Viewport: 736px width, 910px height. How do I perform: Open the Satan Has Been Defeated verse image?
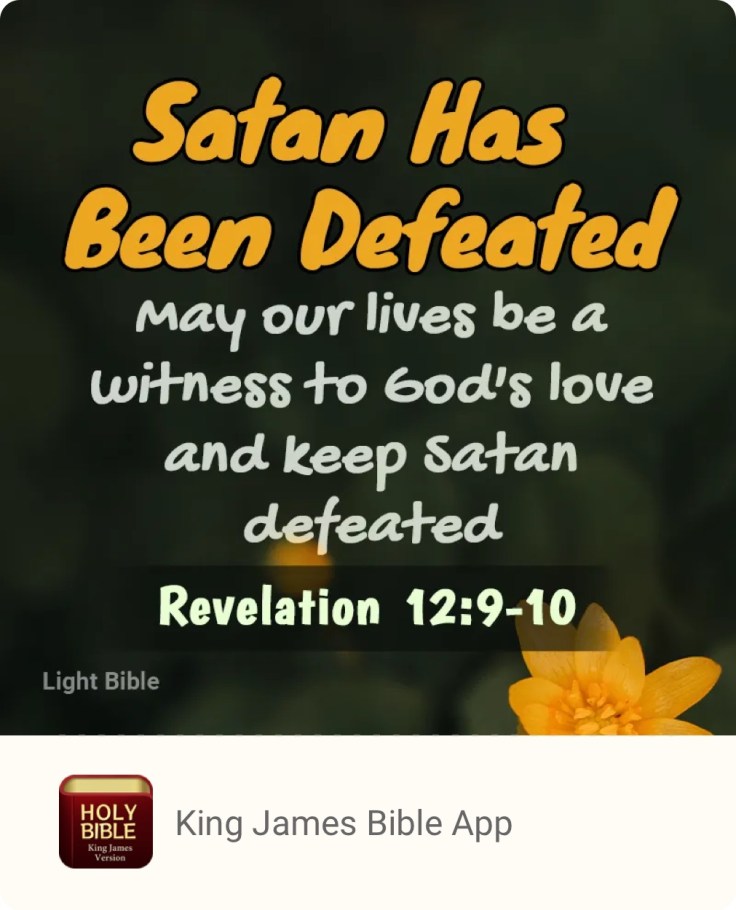368,367
